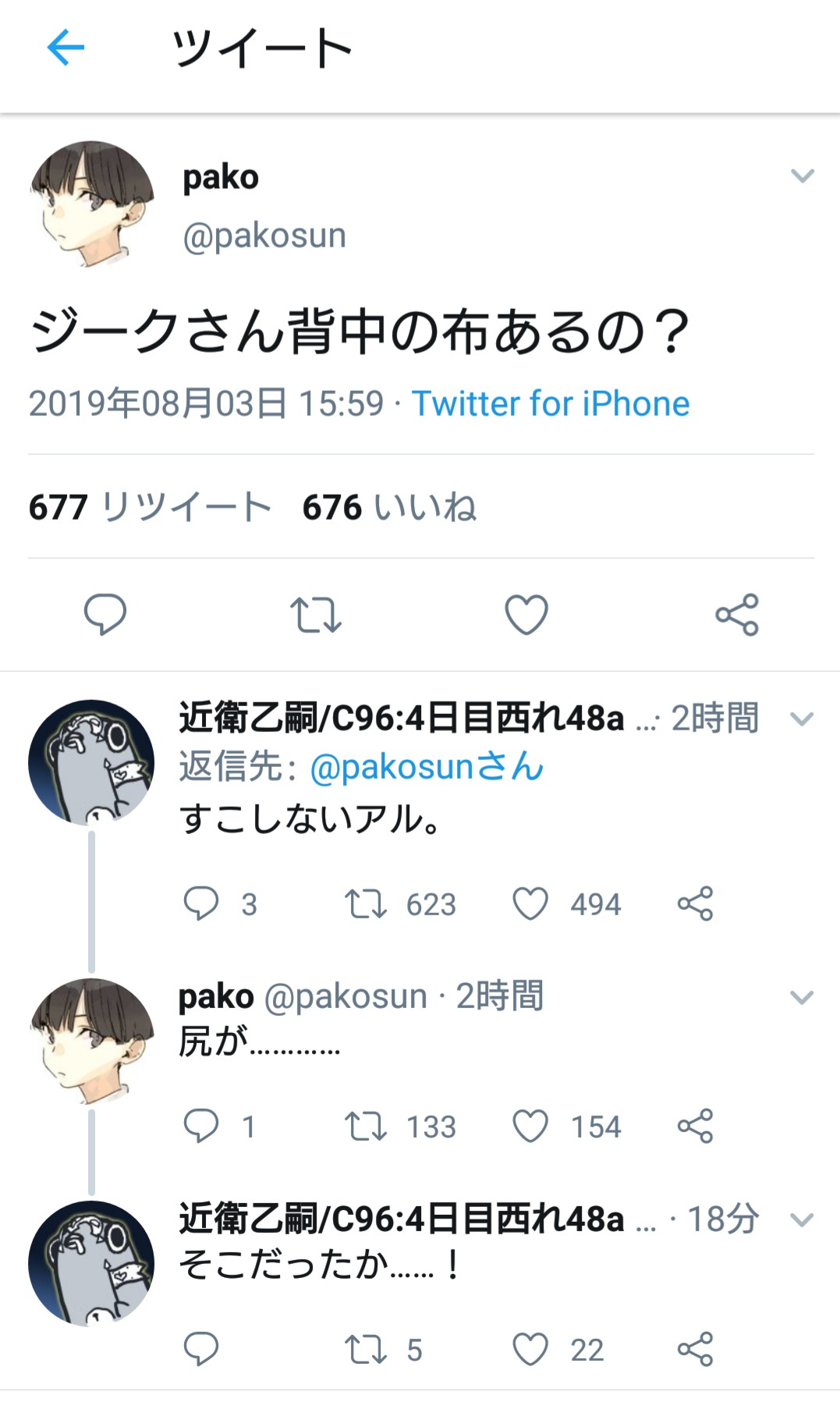Reply to the すこしないアル。 tweet
The height and width of the screenshot is (1427, 840).
tap(200, 904)
